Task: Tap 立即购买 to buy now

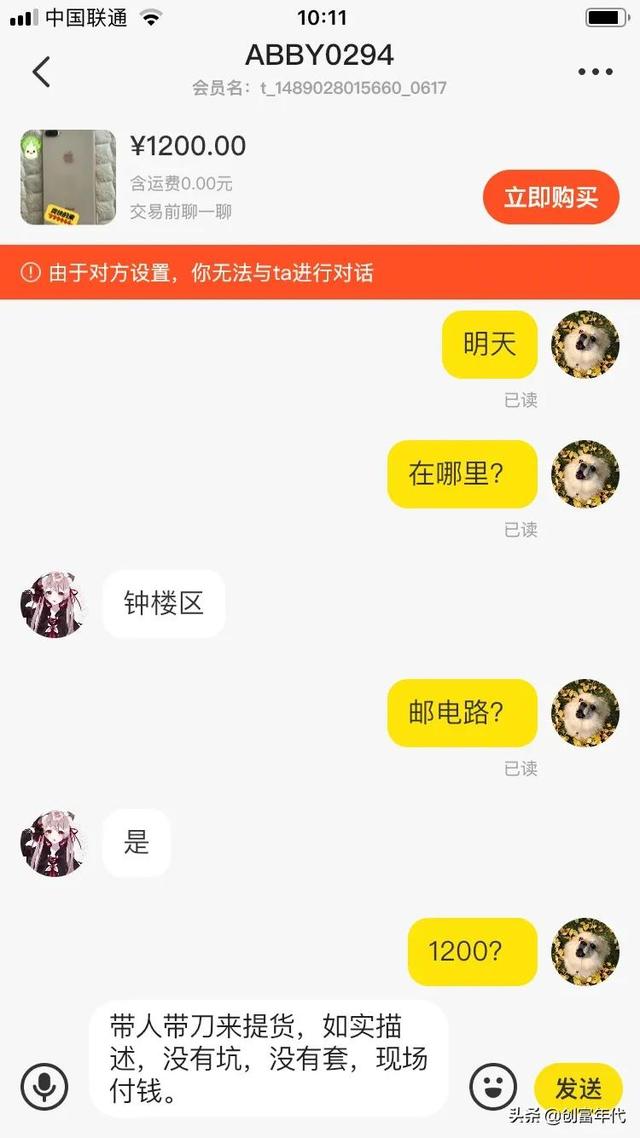Action: point(551,197)
